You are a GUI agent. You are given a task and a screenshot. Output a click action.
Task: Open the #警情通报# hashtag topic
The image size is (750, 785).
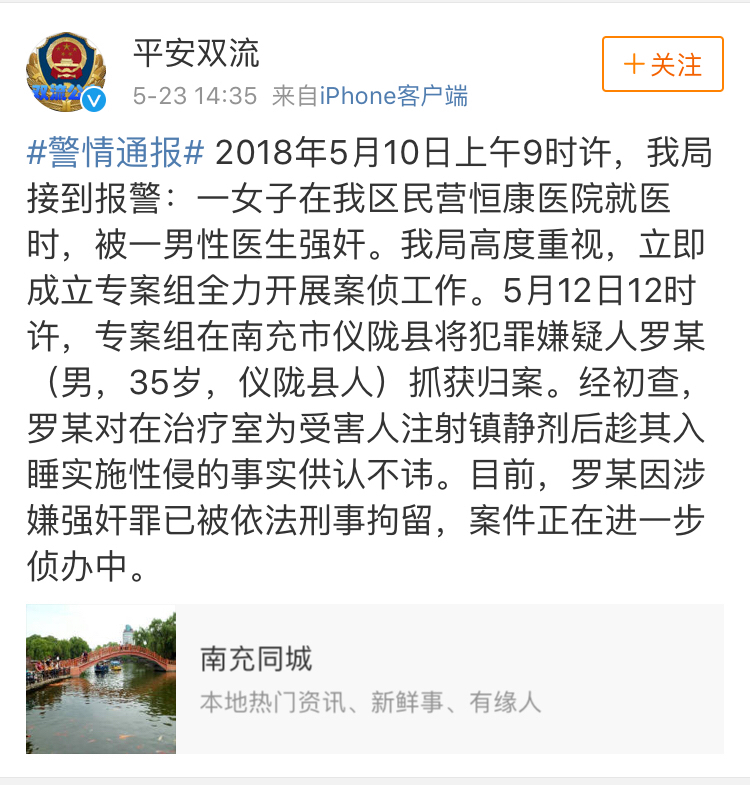(x=116, y=153)
